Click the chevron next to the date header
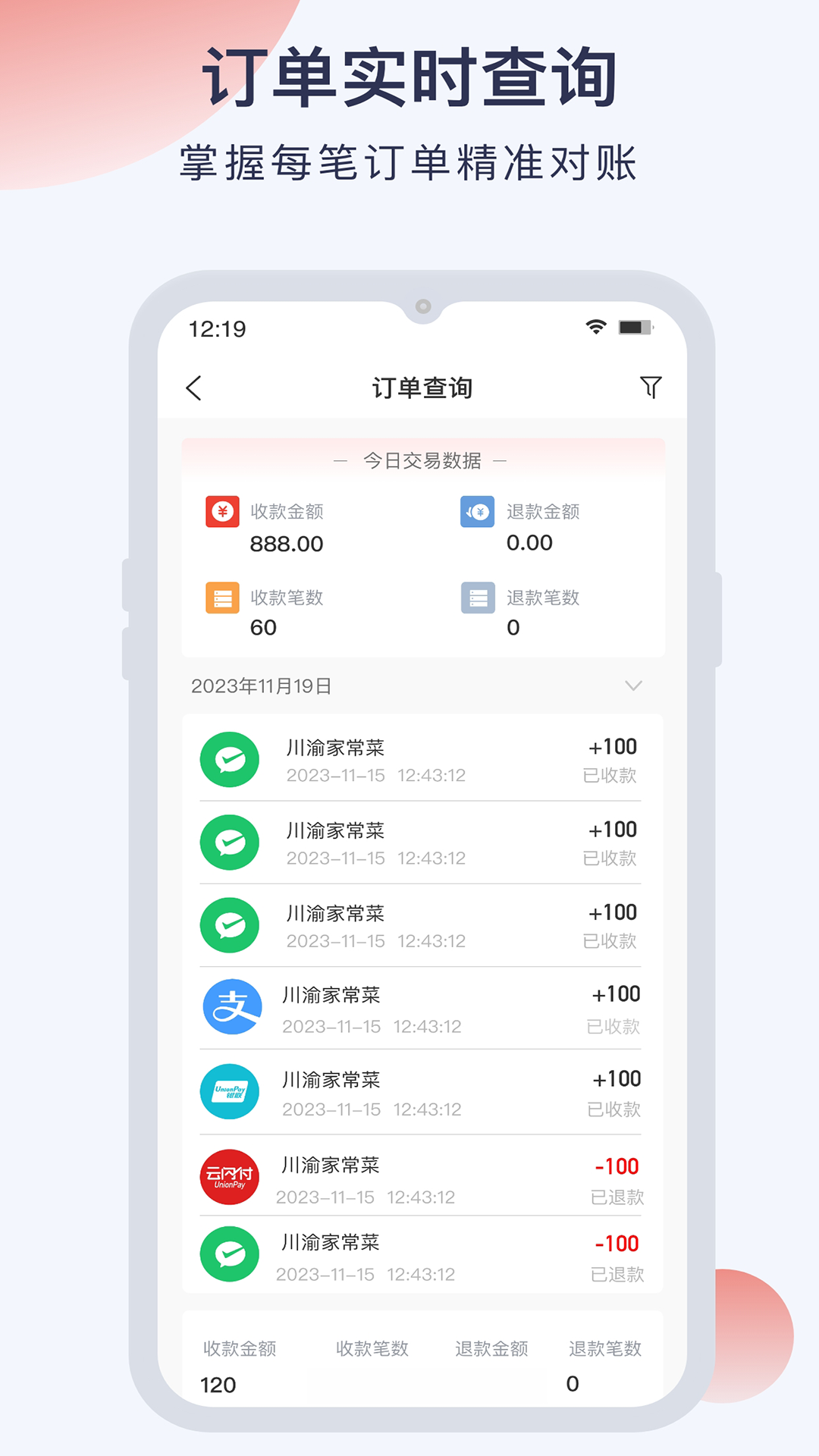Image resolution: width=819 pixels, height=1456 pixels. [634, 686]
